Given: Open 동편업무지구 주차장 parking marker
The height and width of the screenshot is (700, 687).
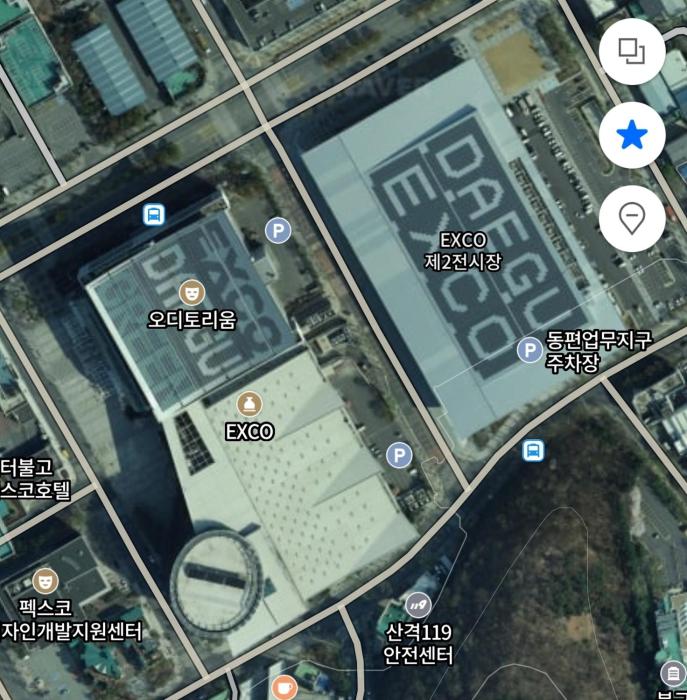Looking at the screenshot, I should (530, 350).
